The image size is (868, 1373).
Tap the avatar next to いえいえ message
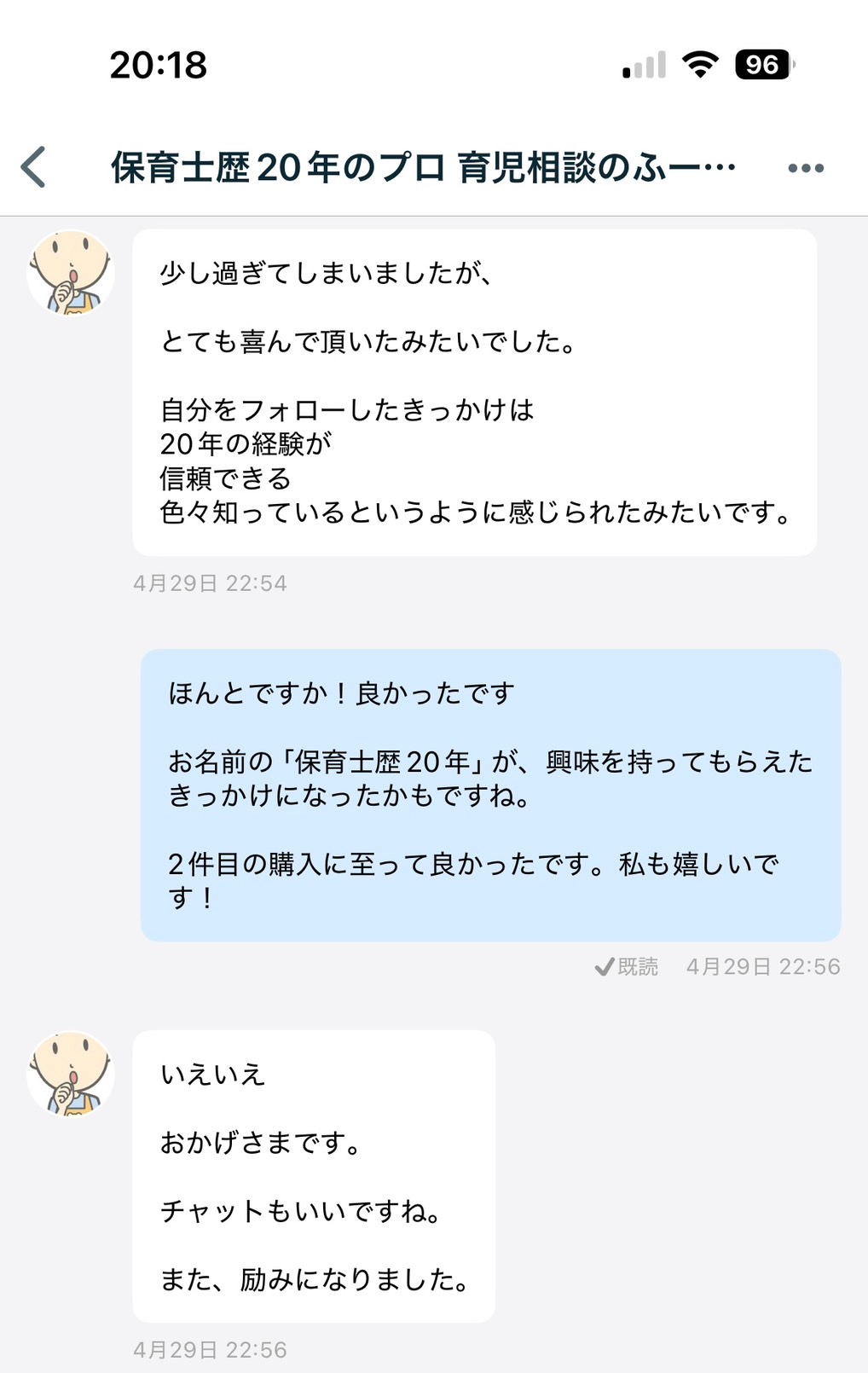coord(71,1074)
